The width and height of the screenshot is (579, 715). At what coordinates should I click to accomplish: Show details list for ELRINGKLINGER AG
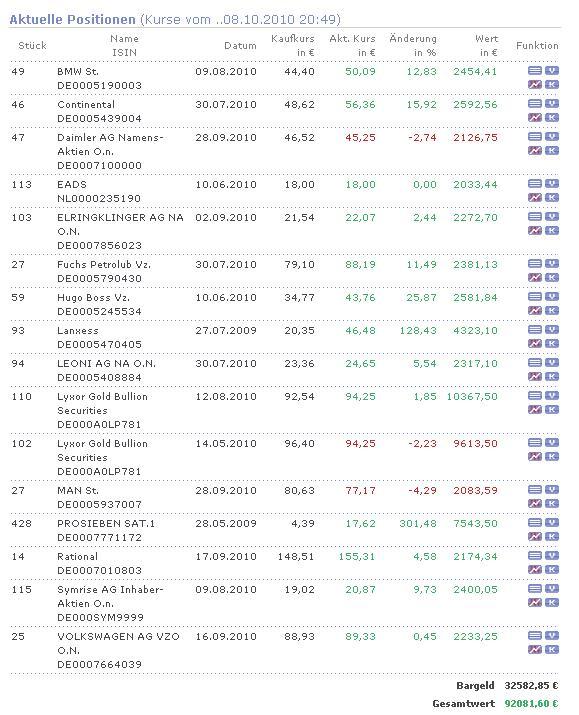point(535,217)
